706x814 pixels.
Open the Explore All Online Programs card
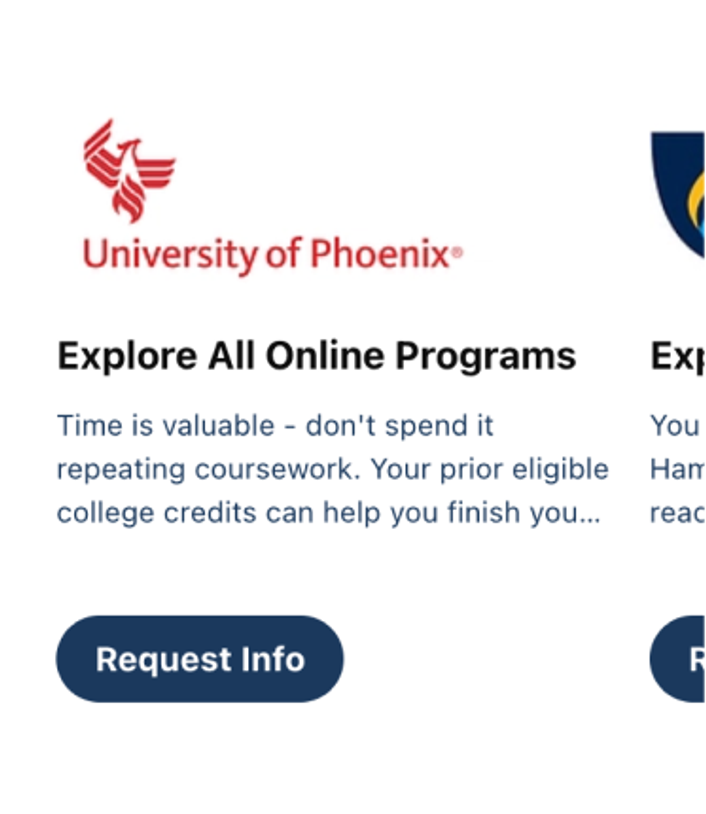click(x=316, y=356)
